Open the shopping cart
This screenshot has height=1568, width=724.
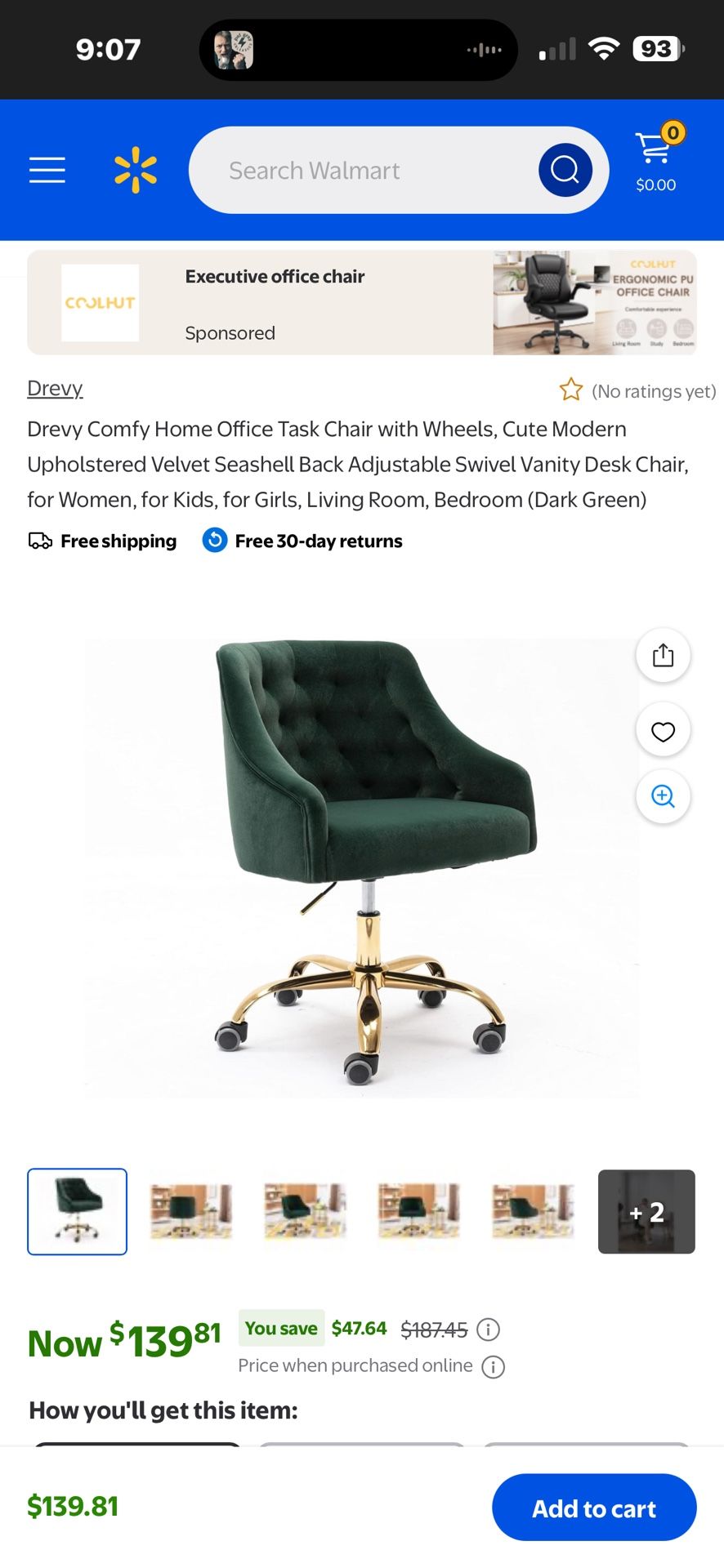coord(656,161)
